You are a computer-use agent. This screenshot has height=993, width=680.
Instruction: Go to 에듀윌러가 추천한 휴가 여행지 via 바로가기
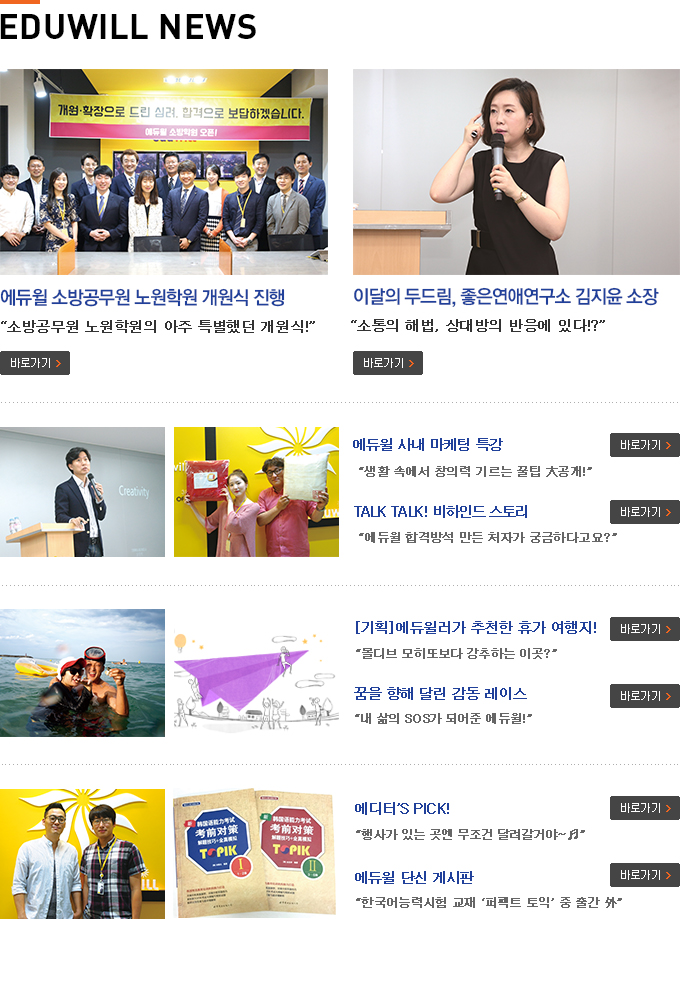pos(644,629)
